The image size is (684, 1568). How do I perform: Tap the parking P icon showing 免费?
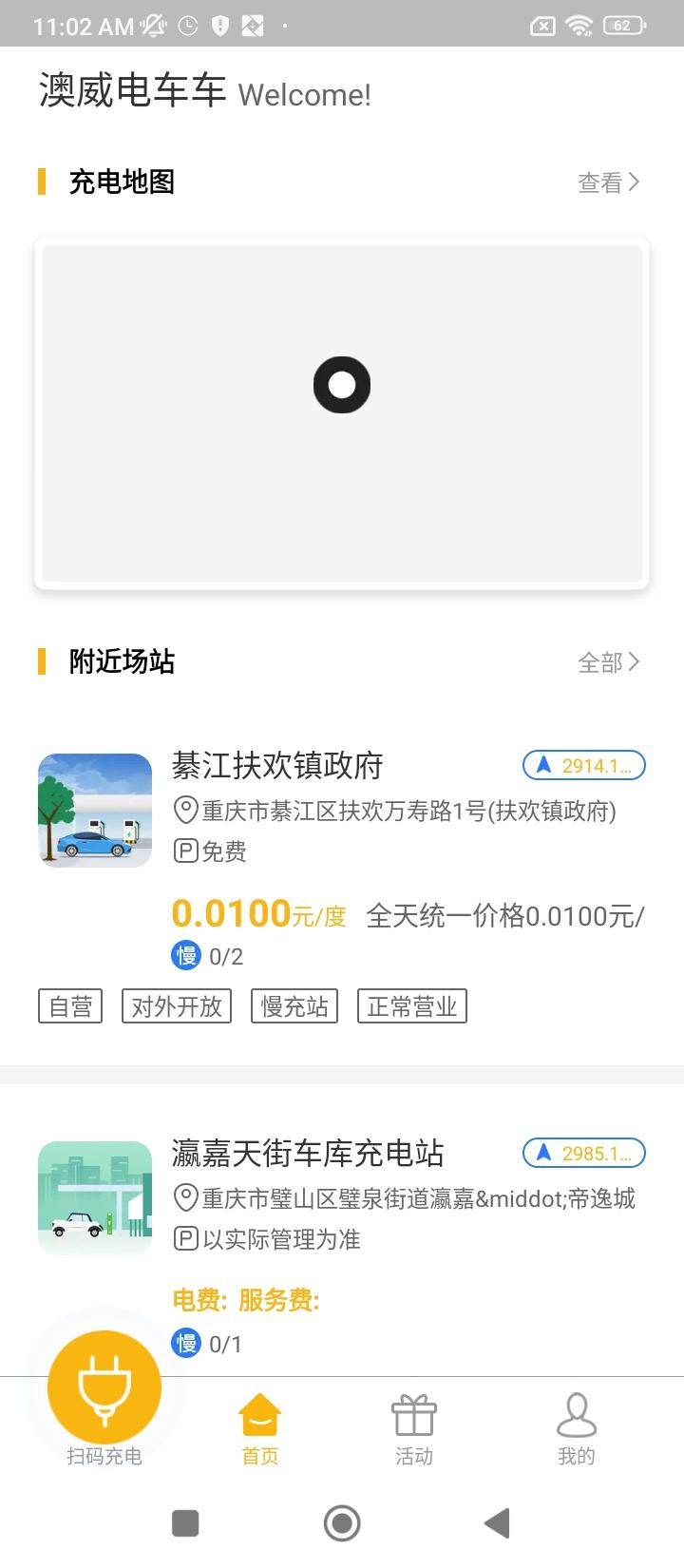[184, 851]
